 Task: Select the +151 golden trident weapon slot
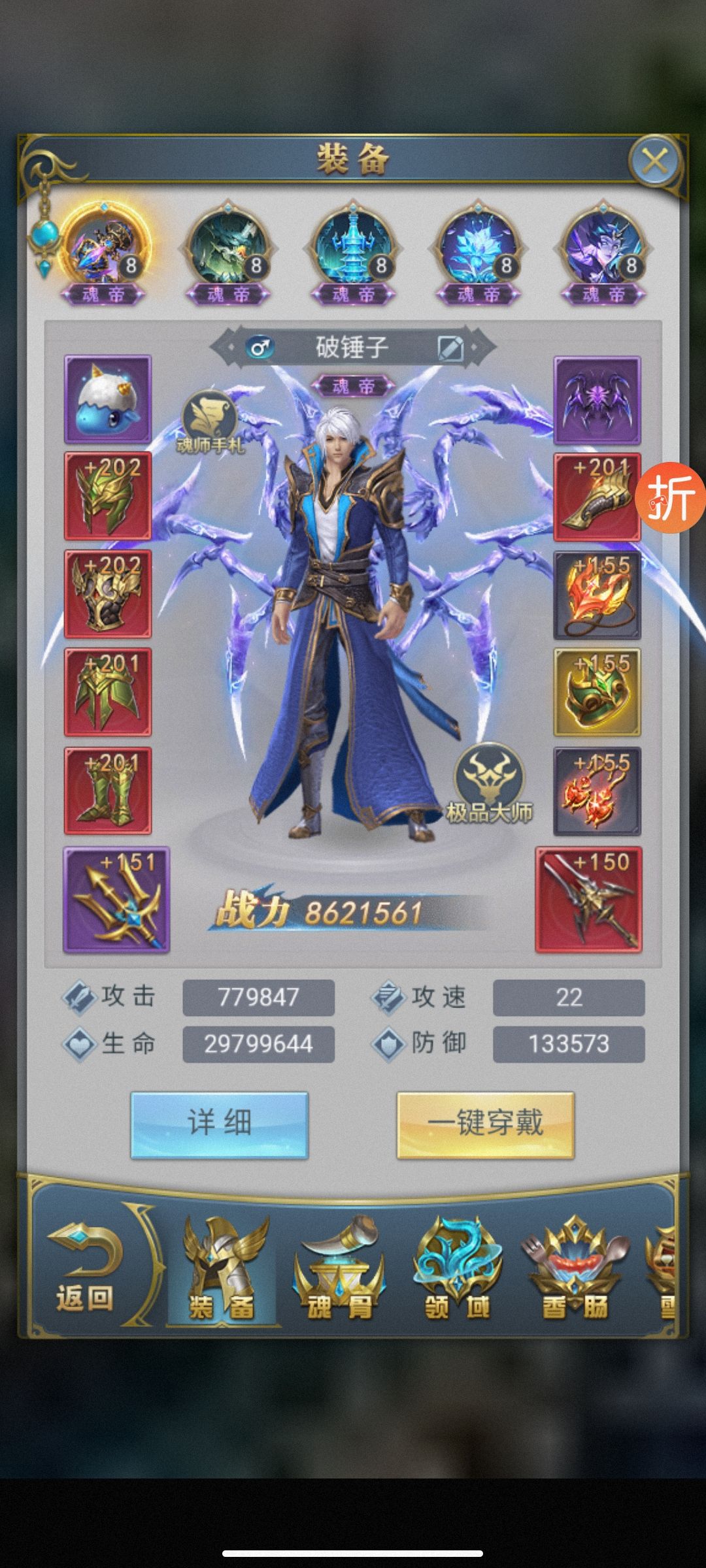point(116,900)
